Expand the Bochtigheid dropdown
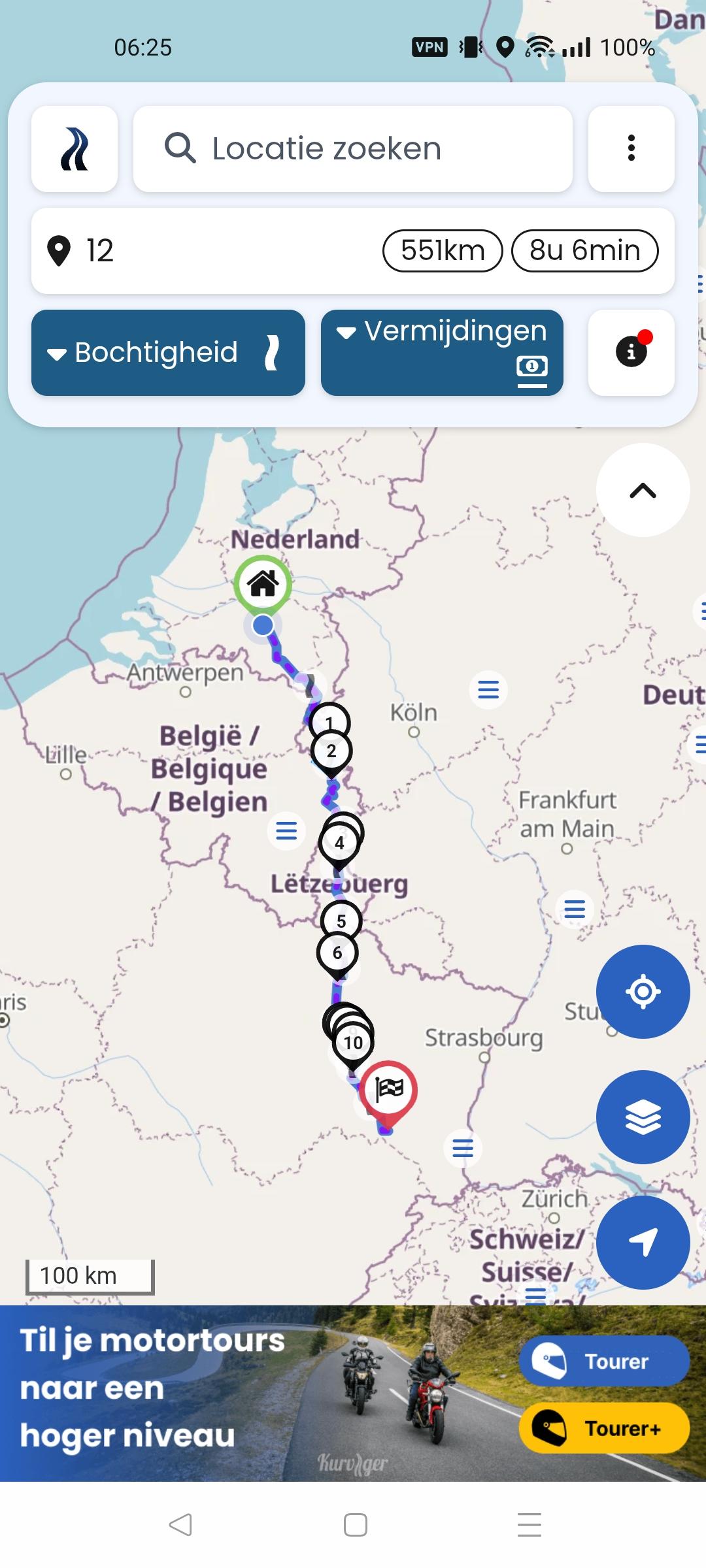This screenshot has width=706, height=1568. 168,353
